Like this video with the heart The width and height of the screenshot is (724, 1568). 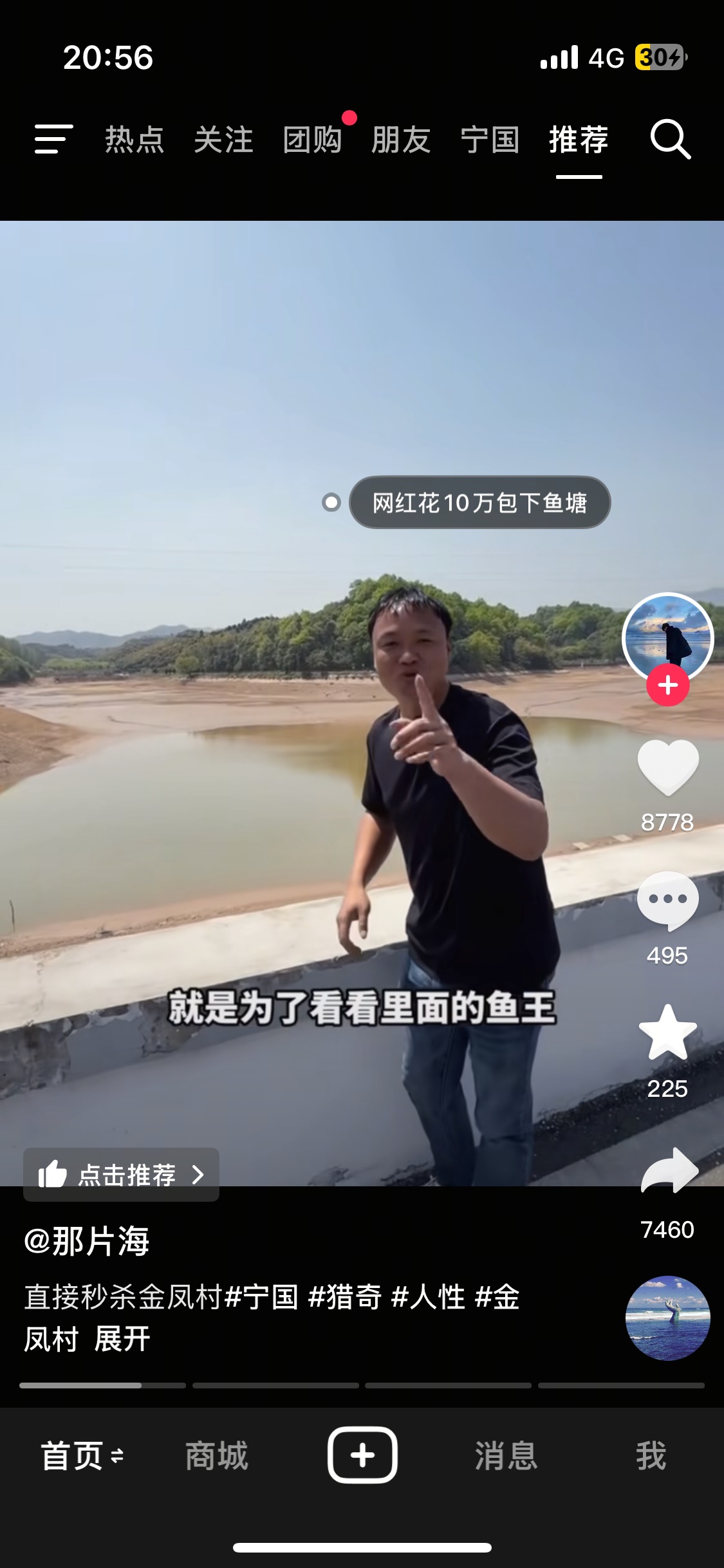coord(667,767)
